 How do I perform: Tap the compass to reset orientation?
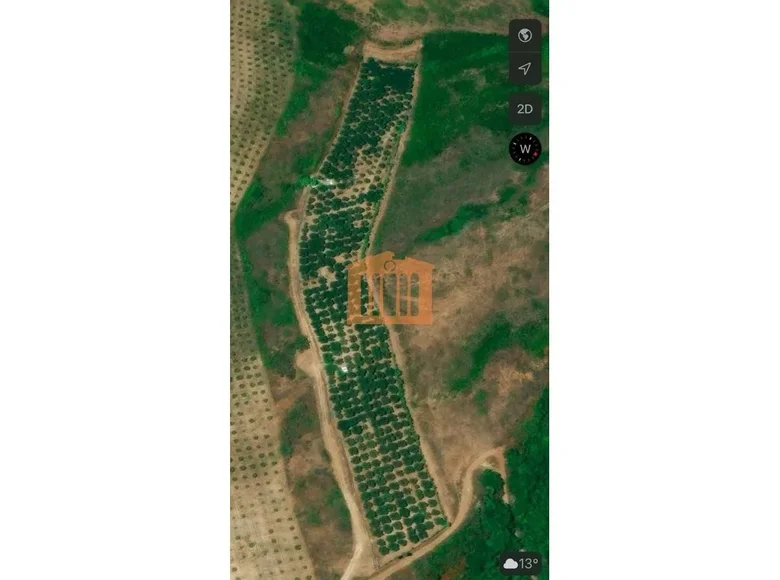point(525,149)
